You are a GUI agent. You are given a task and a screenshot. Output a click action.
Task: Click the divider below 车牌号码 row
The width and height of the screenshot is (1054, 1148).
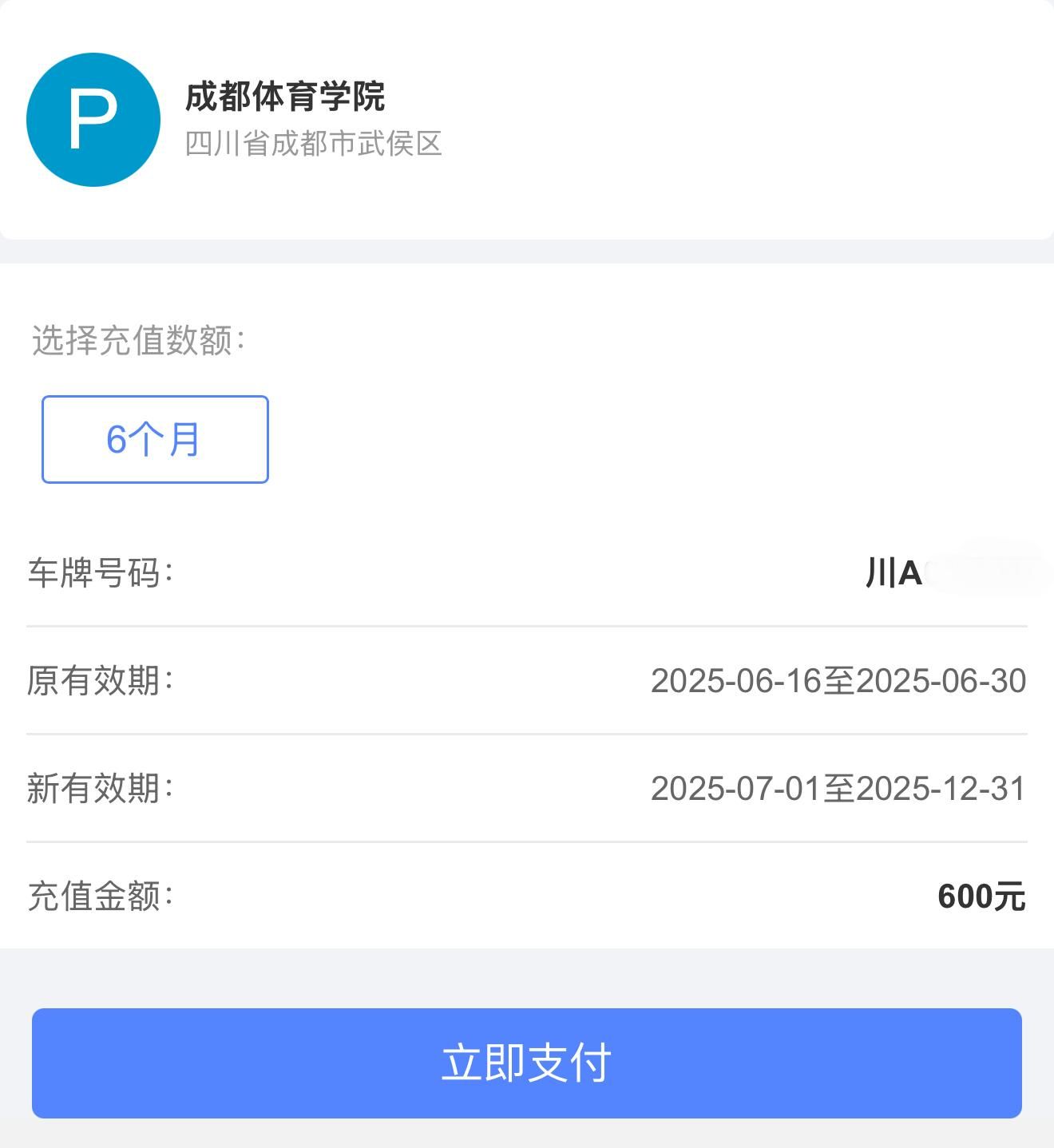[527, 623]
